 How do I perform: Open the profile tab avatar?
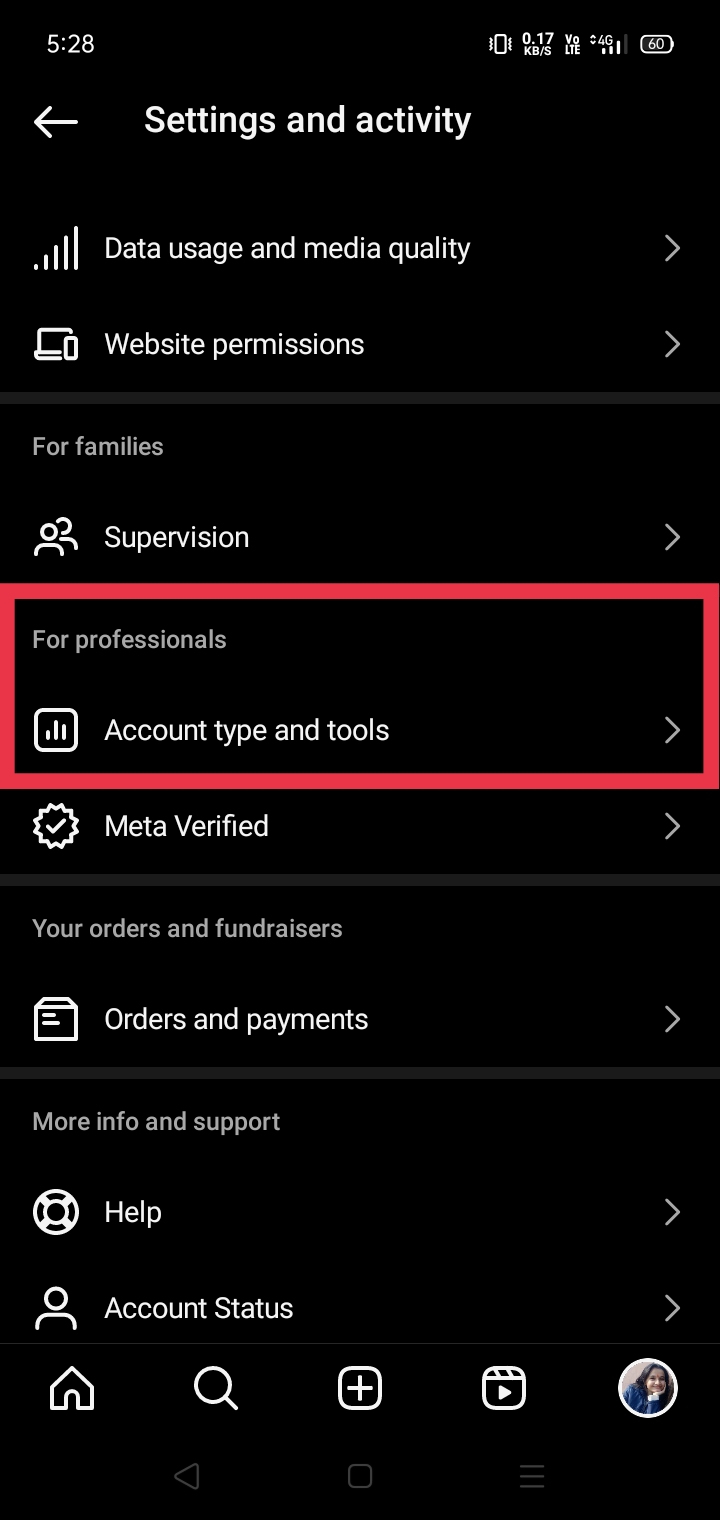click(648, 1389)
